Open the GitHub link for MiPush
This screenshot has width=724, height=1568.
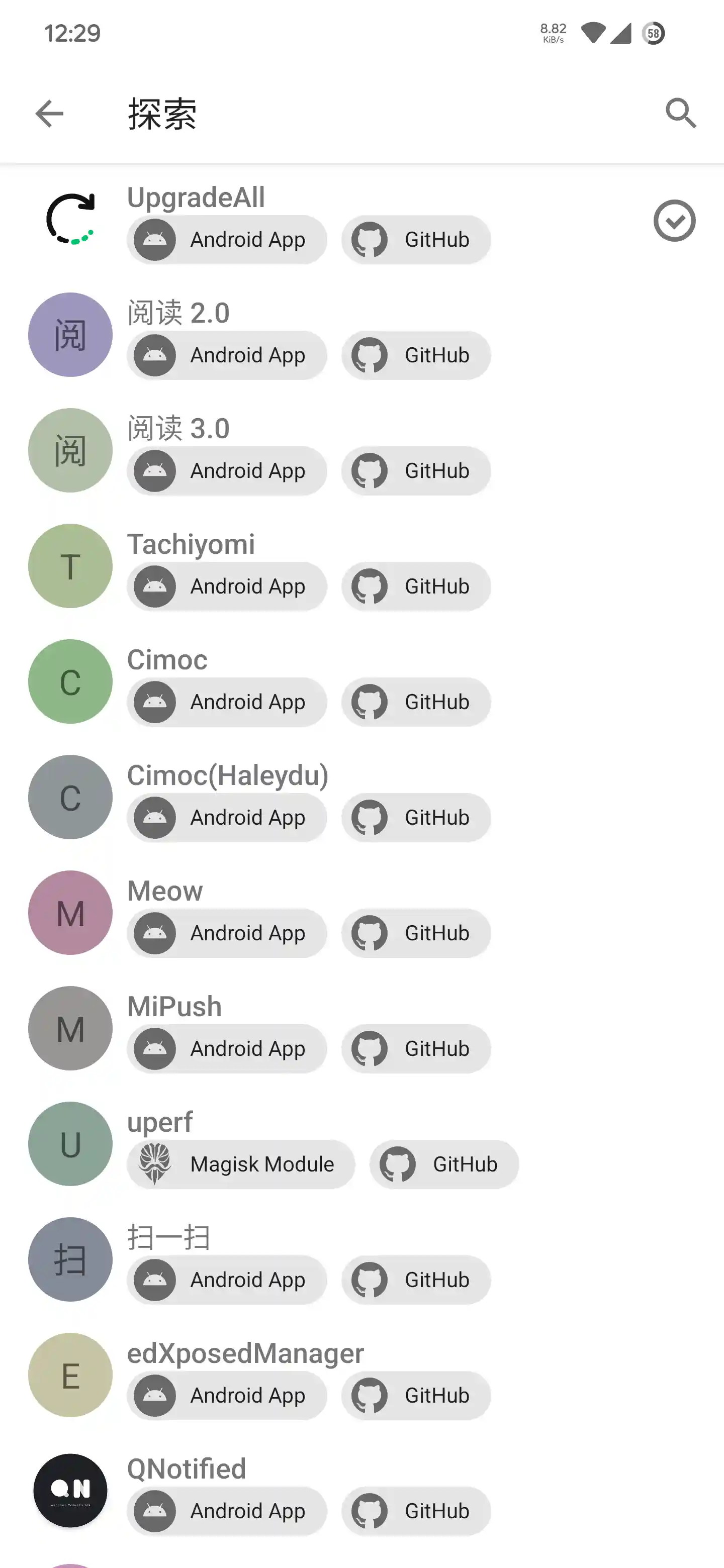pos(416,1048)
